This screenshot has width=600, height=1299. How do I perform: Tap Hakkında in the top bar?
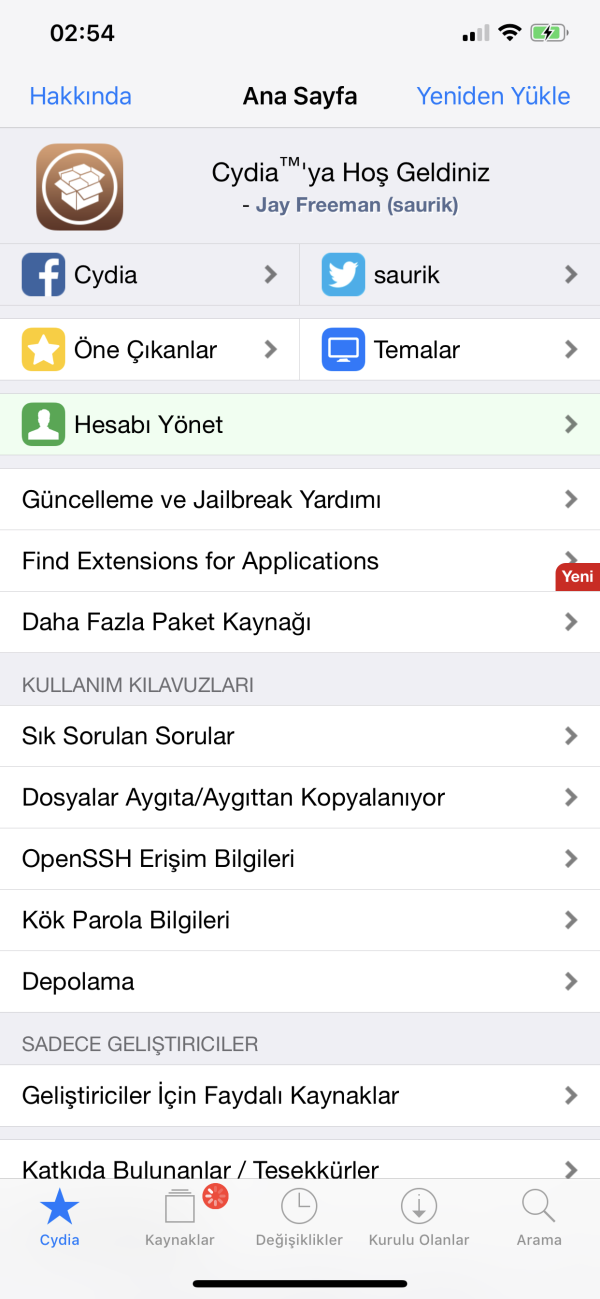point(80,96)
